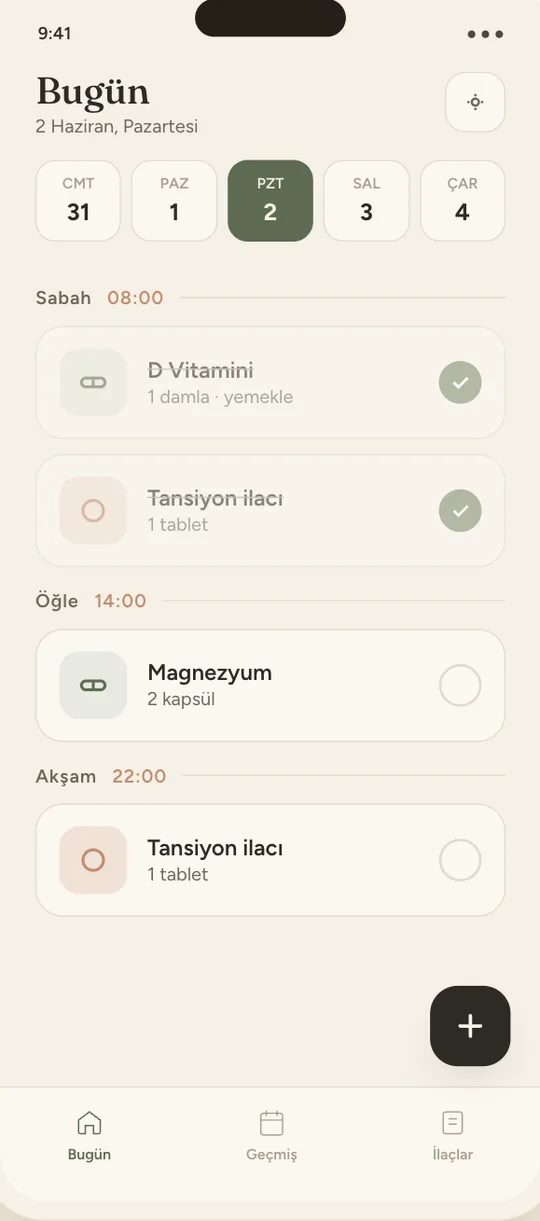Select ÇAR 4 in the date strip
540x1221 pixels.
point(462,201)
